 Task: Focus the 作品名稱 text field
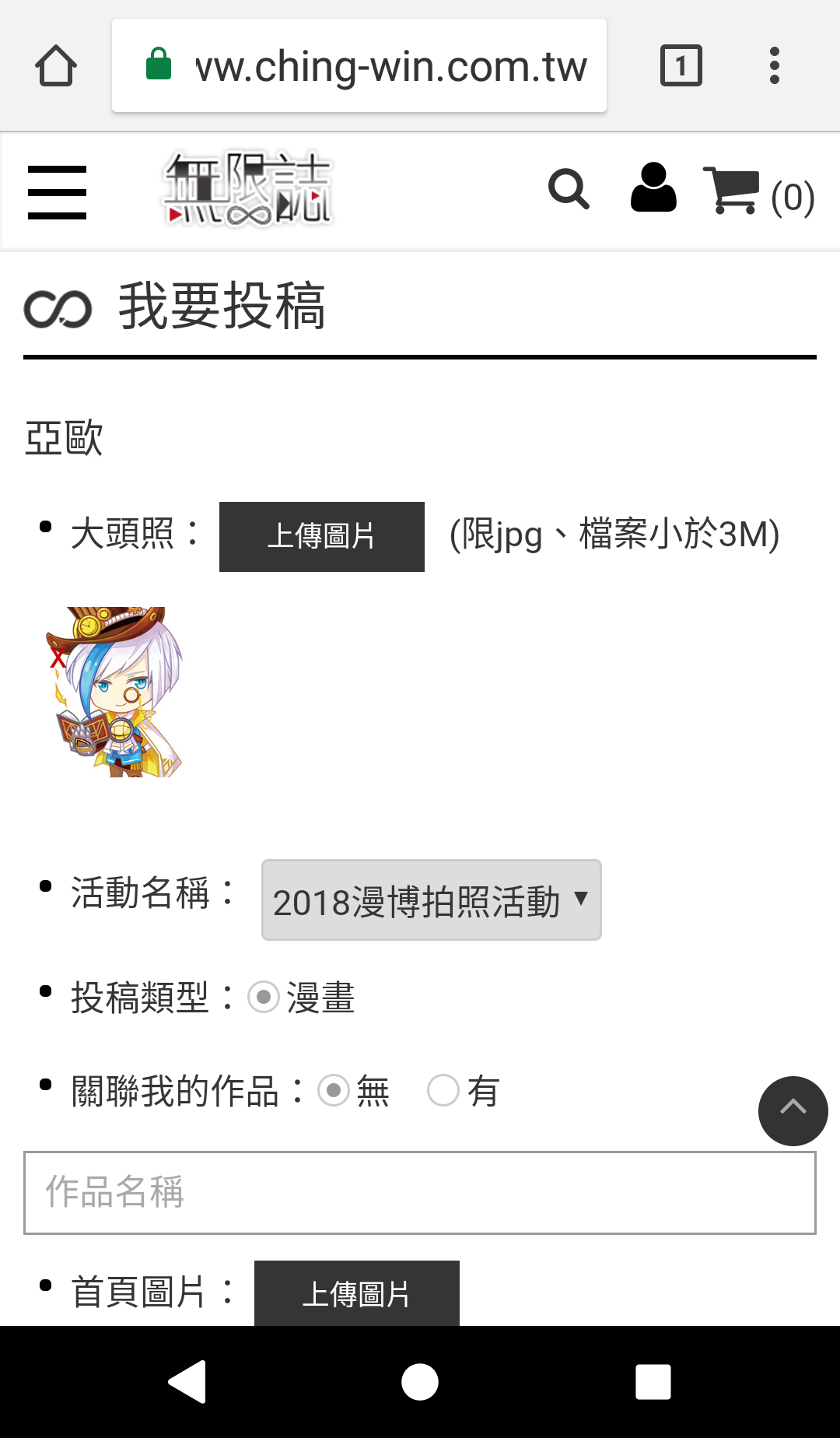pyautogui.click(x=420, y=1193)
